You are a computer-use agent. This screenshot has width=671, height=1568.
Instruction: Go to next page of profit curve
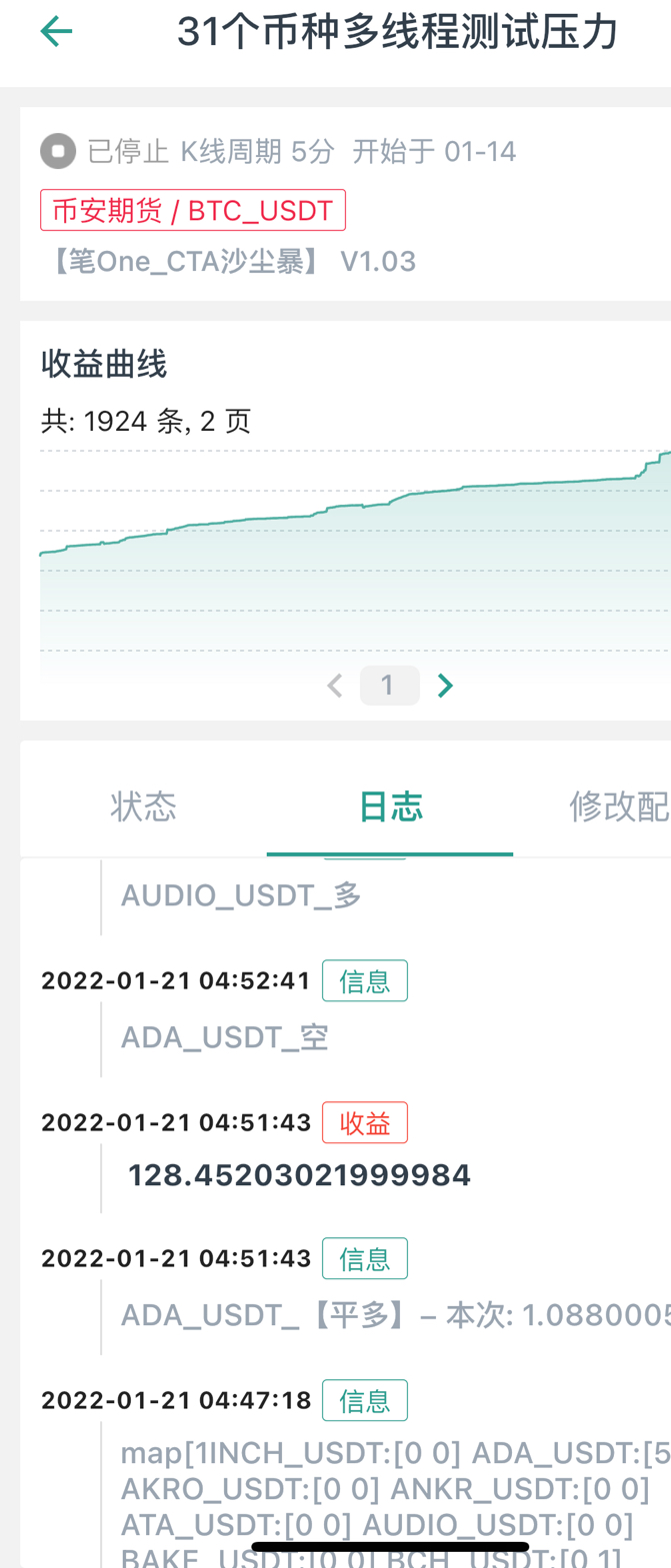(446, 686)
